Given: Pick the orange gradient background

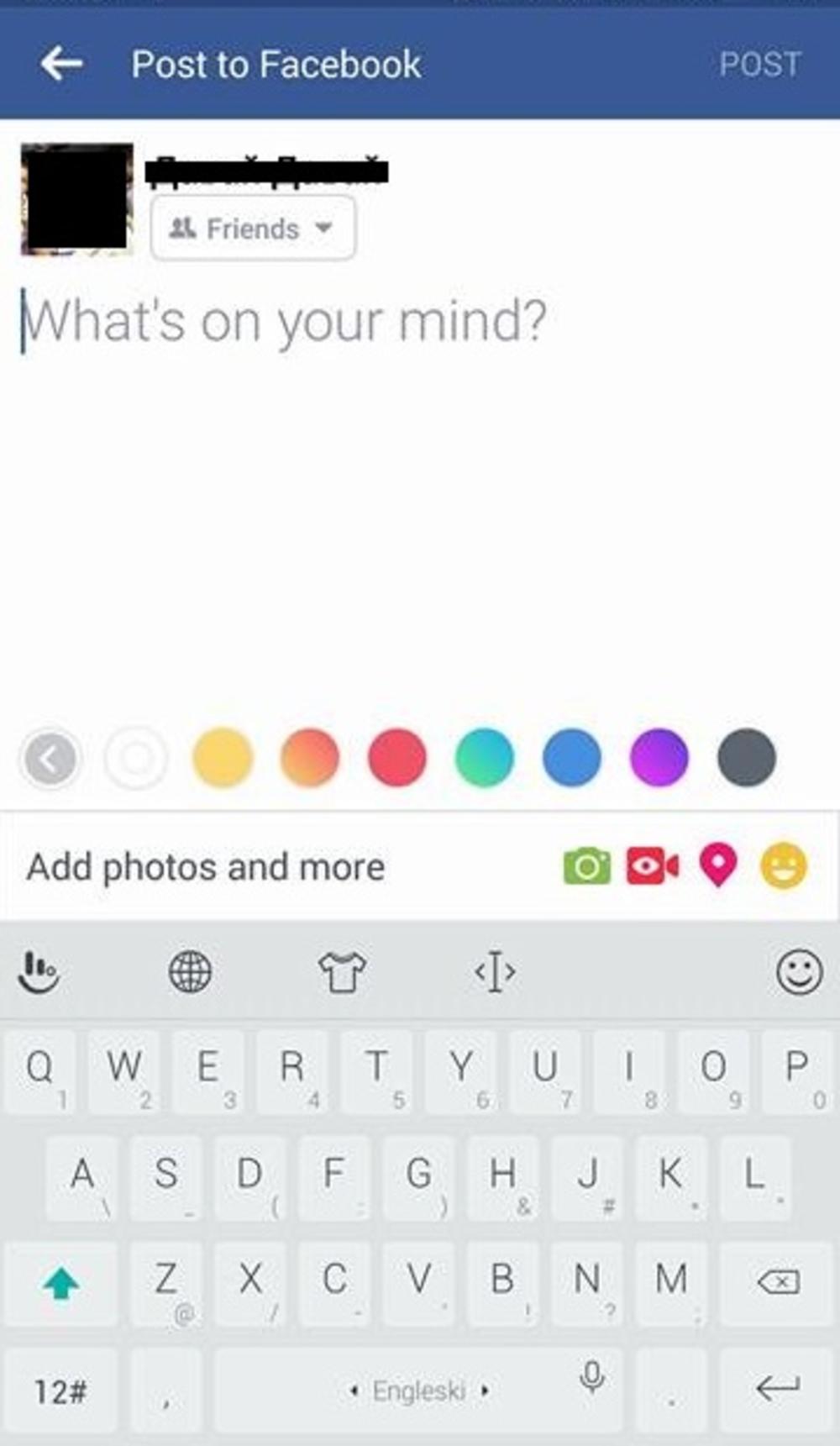Looking at the screenshot, I should pyautogui.click(x=310, y=758).
